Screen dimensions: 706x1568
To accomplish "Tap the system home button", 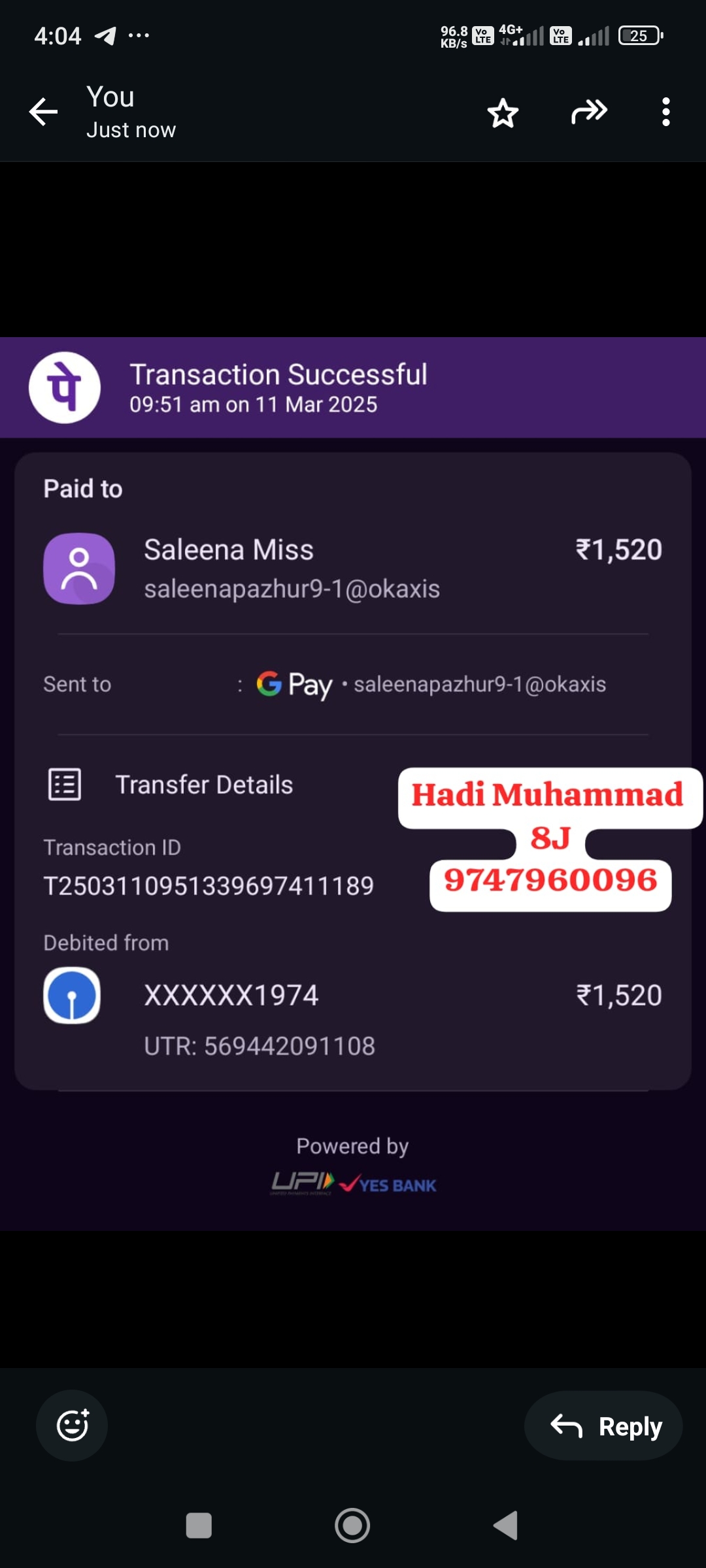I will click(352, 1526).
